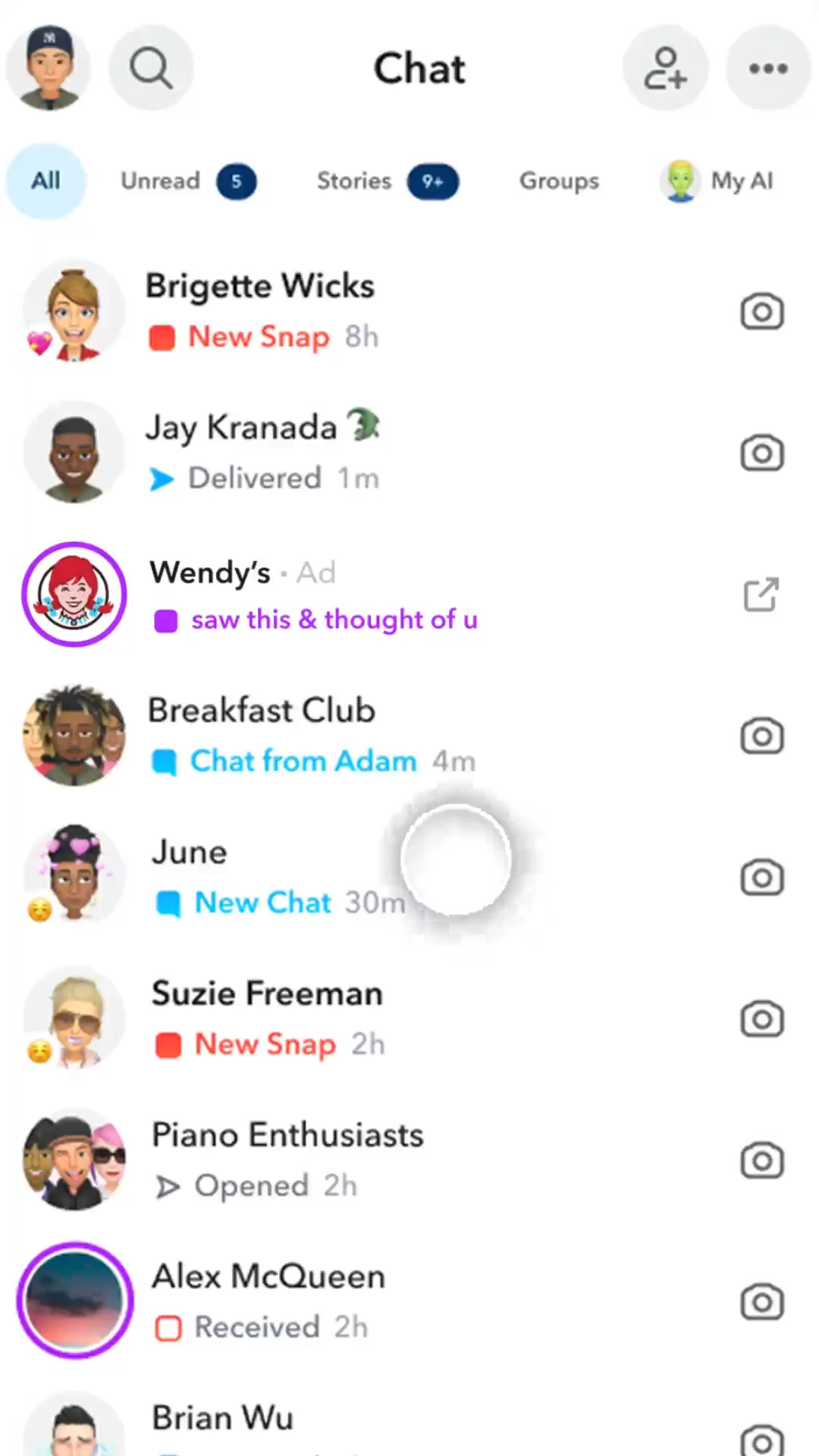Image resolution: width=819 pixels, height=1456 pixels.
Task: Open the Piano Enthusiasts group chat
Action: 287,1160
